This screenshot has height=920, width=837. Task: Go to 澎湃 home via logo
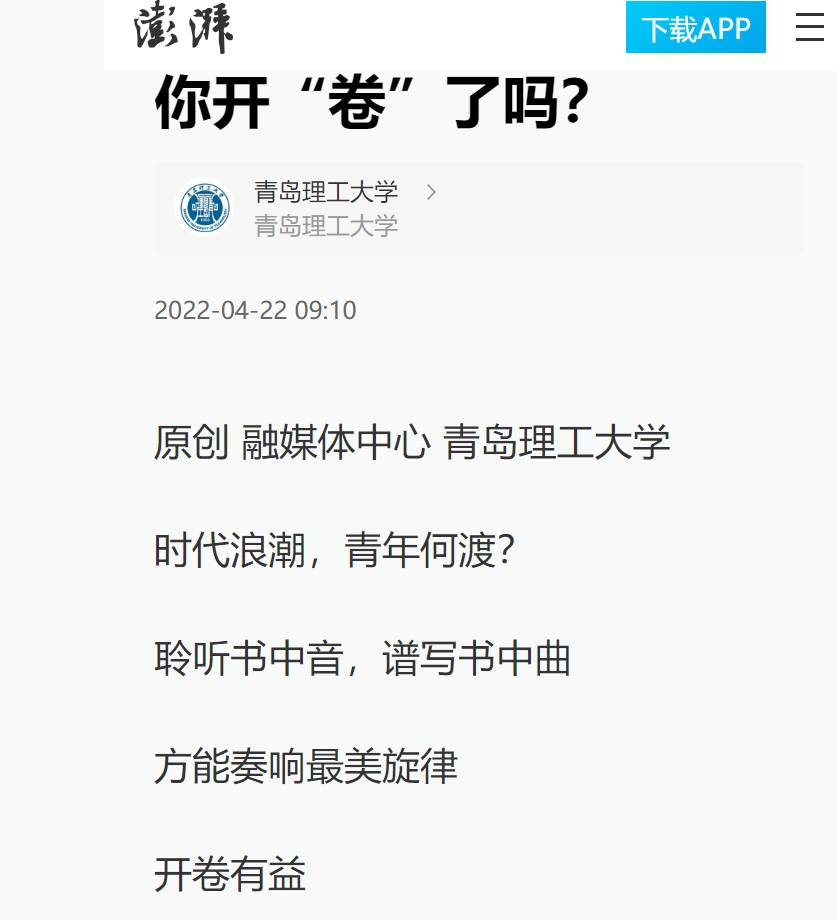click(x=184, y=30)
